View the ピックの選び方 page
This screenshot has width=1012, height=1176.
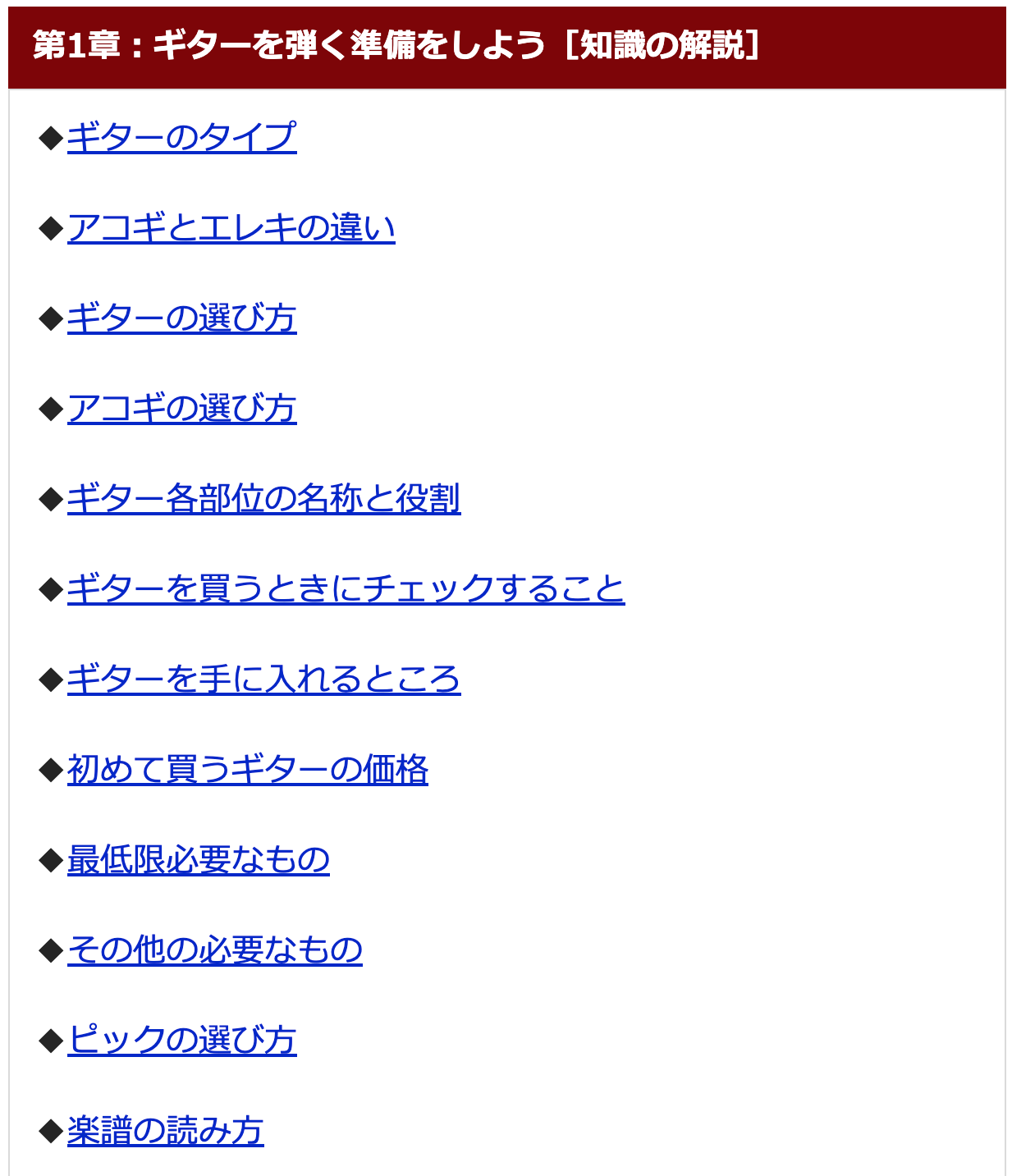181,1040
